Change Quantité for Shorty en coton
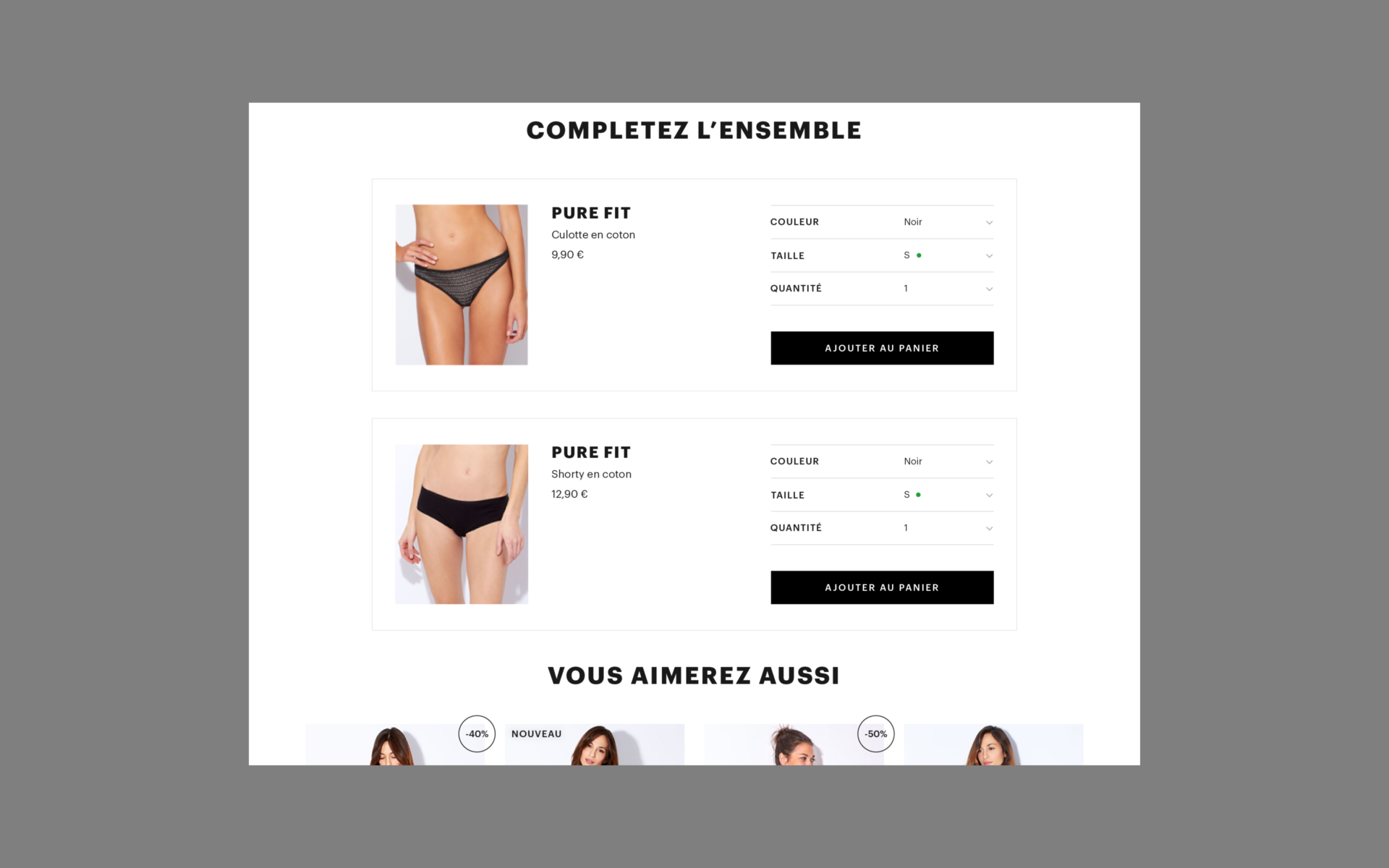This screenshot has height=868, width=1389. pyautogui.click(x=947, y=528)
